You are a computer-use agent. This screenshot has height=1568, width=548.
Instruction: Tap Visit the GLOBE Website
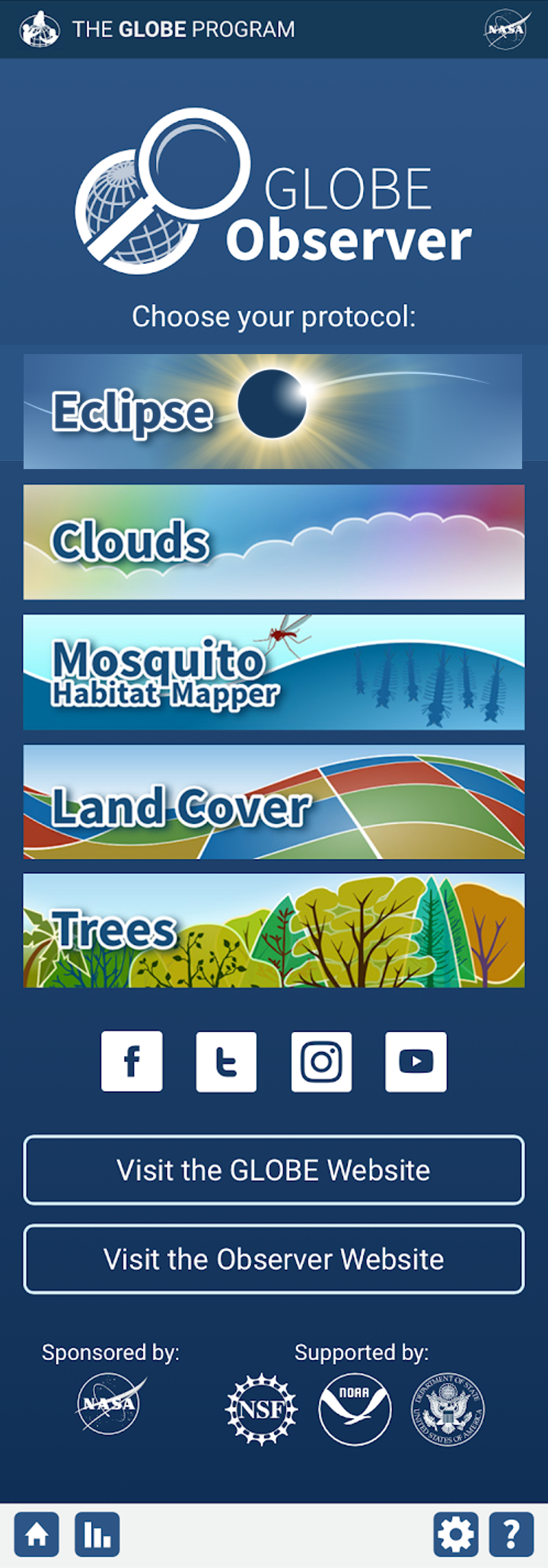274,1170
